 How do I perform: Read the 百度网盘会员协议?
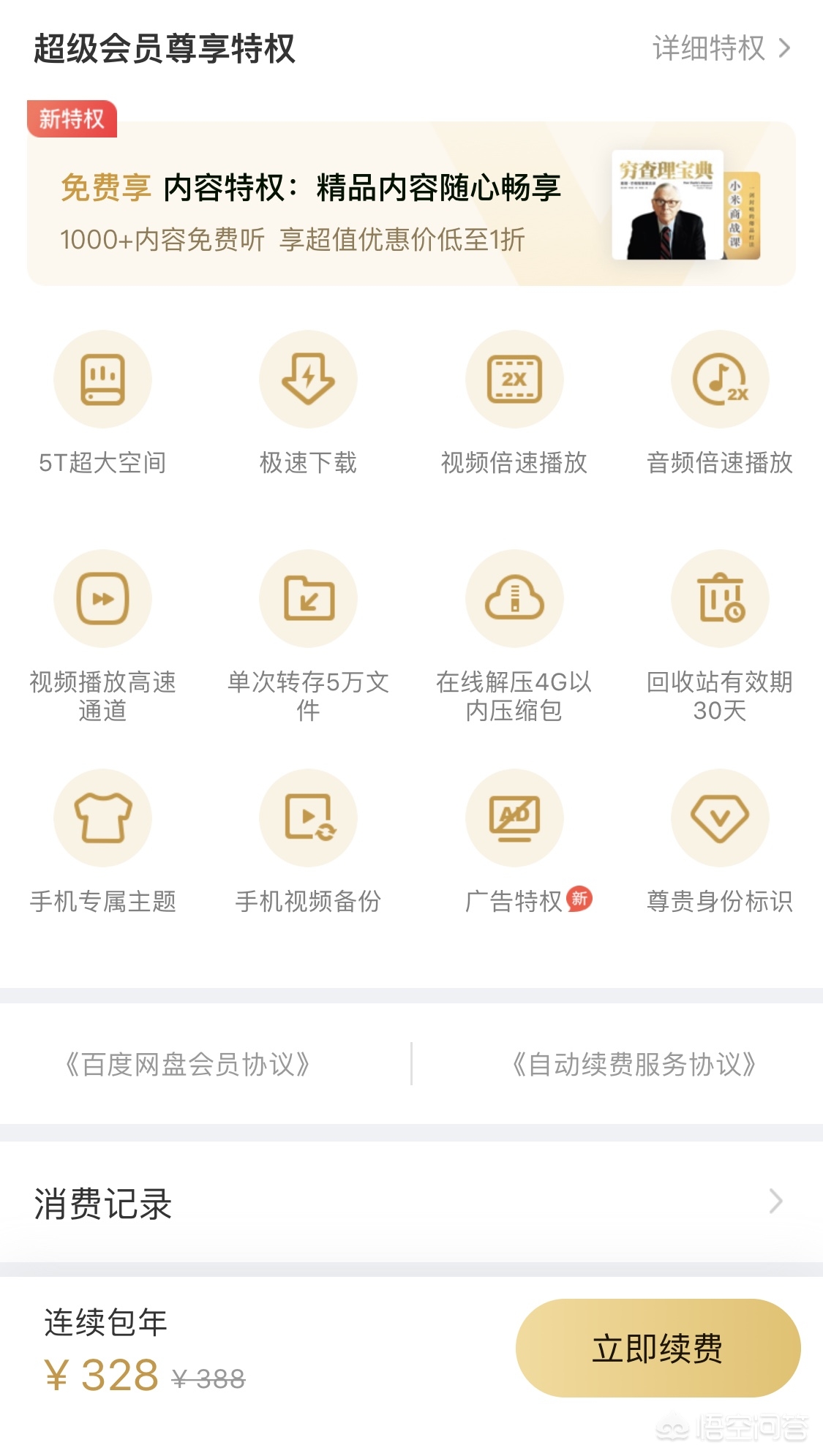coord(187,1065)
